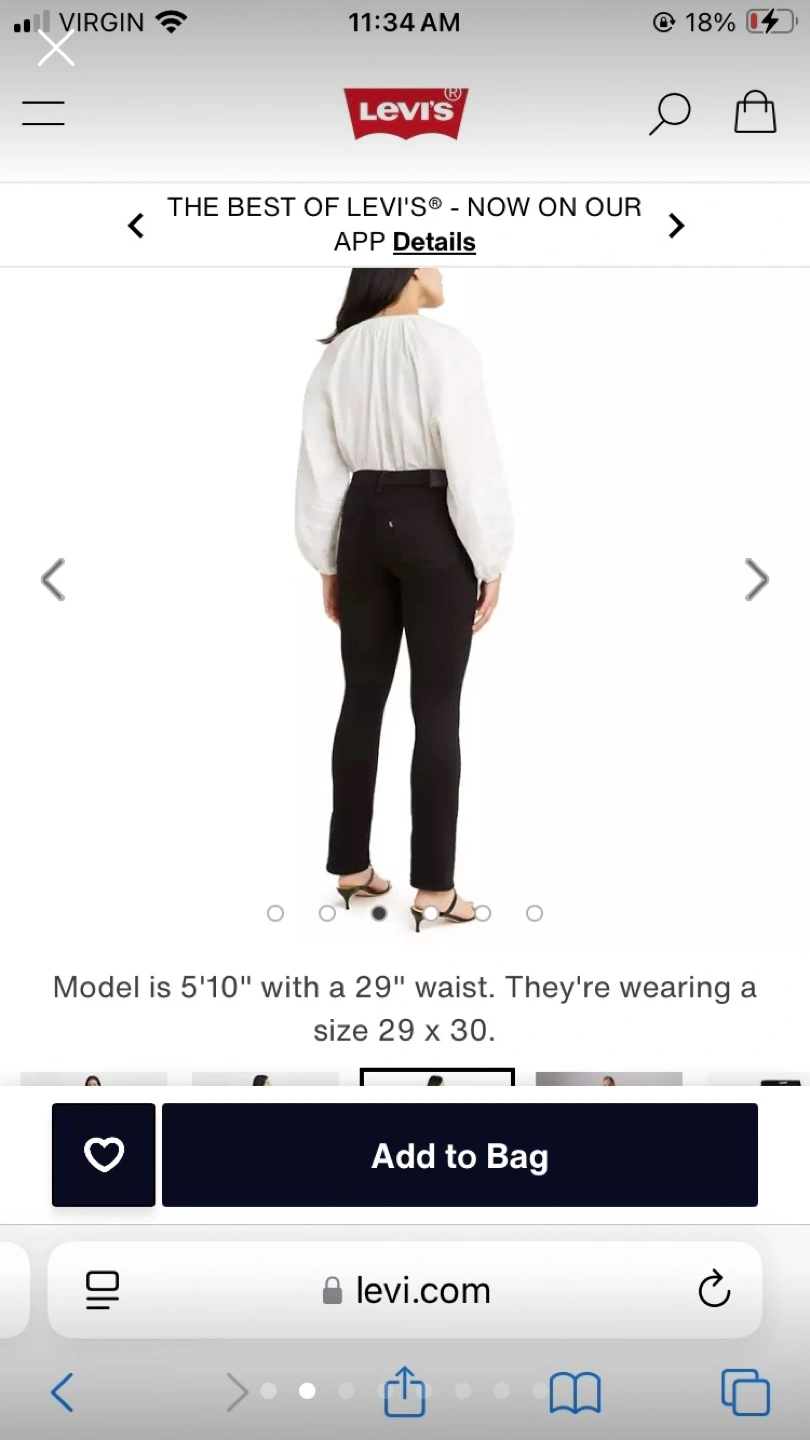The width and height of the screenshot is (810, 1440).
Task: Open the hamburger menu
Action: (43, 113)
